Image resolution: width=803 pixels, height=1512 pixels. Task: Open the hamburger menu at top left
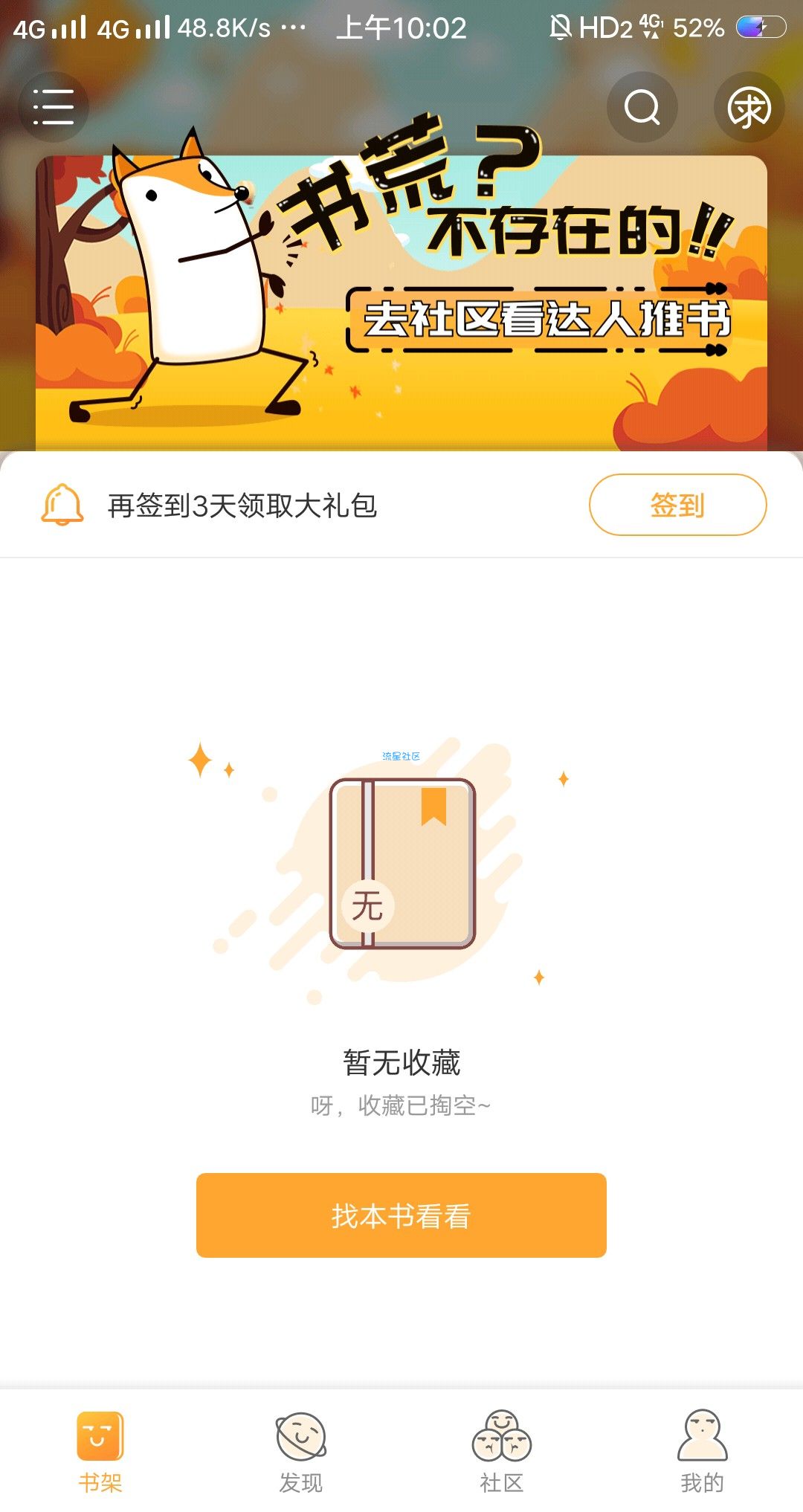(54, 107)
